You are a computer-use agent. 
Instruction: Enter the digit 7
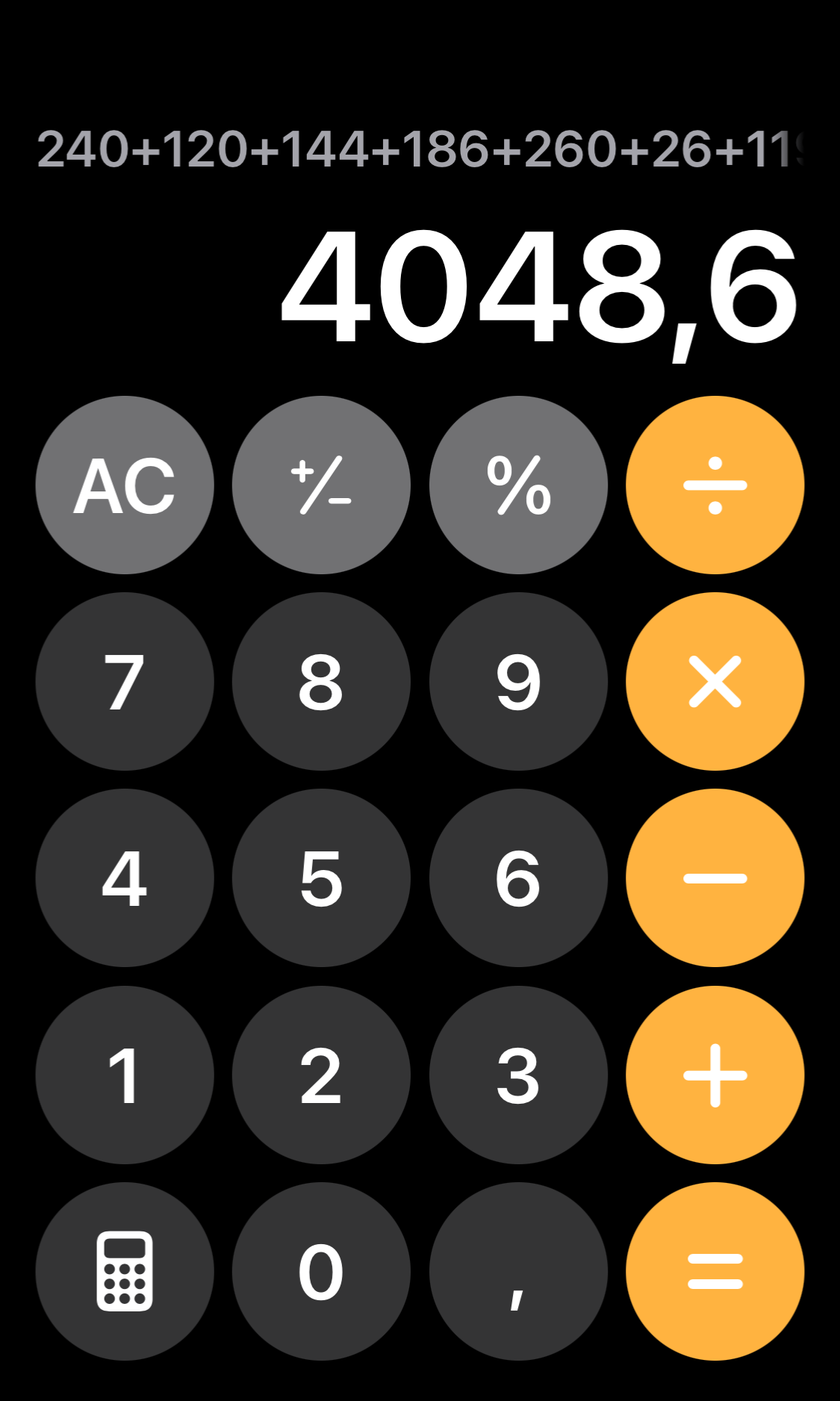point(125,682)
